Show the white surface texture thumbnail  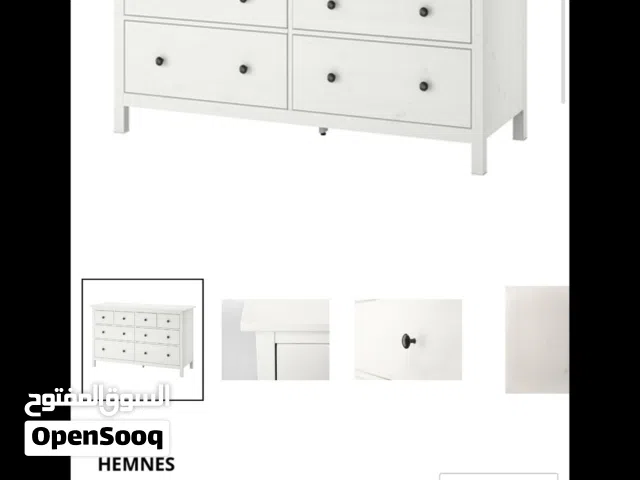(536, 339)
